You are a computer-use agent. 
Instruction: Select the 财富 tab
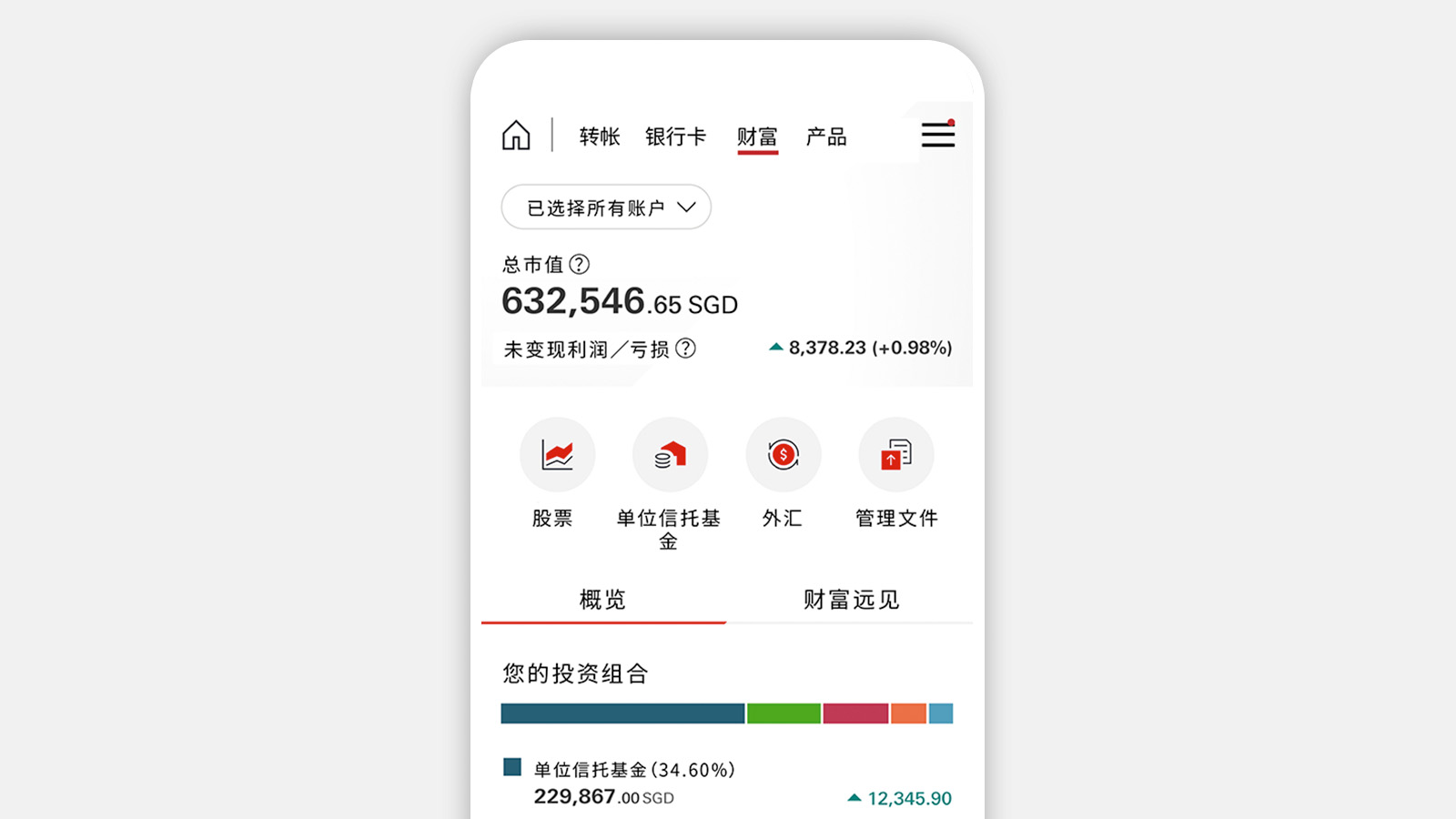(757, 136)
